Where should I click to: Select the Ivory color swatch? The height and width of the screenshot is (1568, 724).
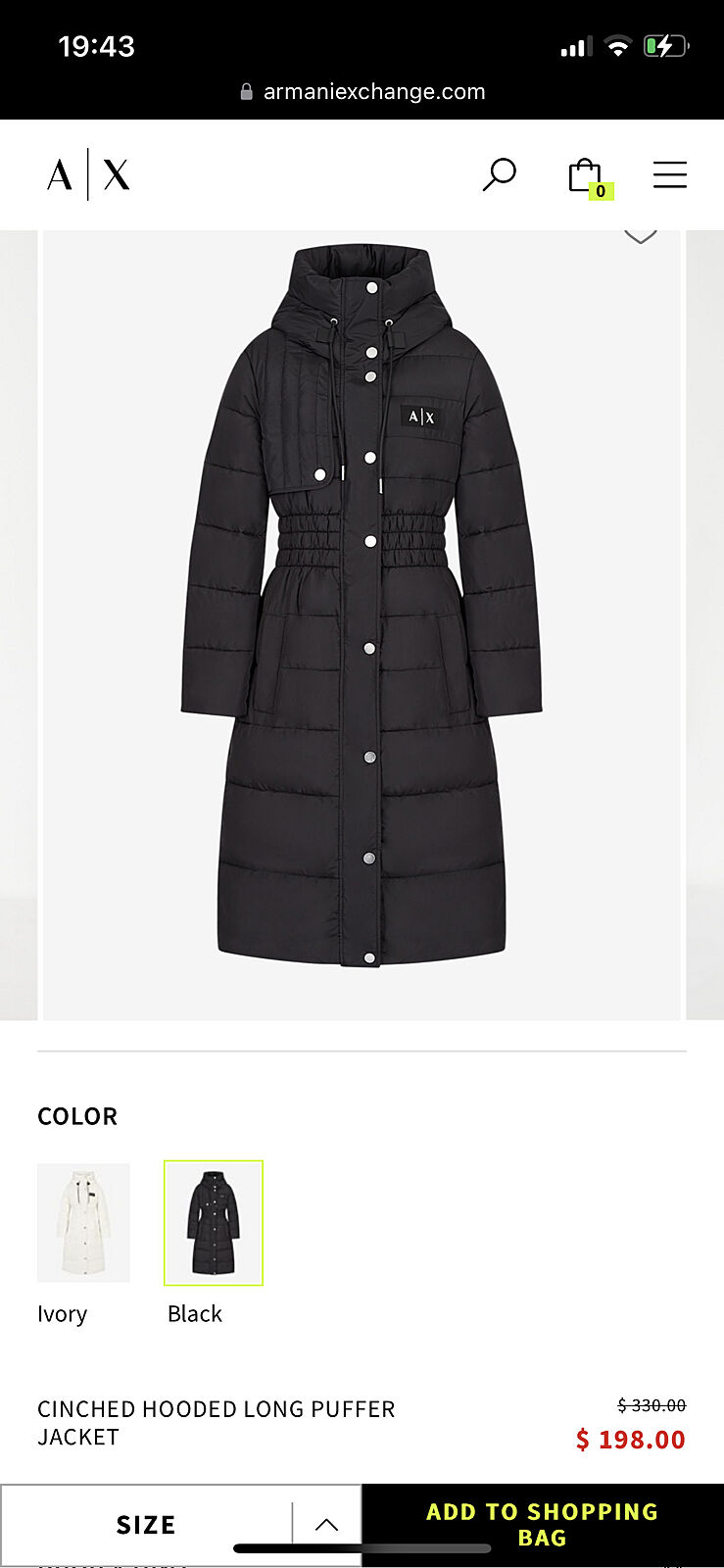[83, 1222]
